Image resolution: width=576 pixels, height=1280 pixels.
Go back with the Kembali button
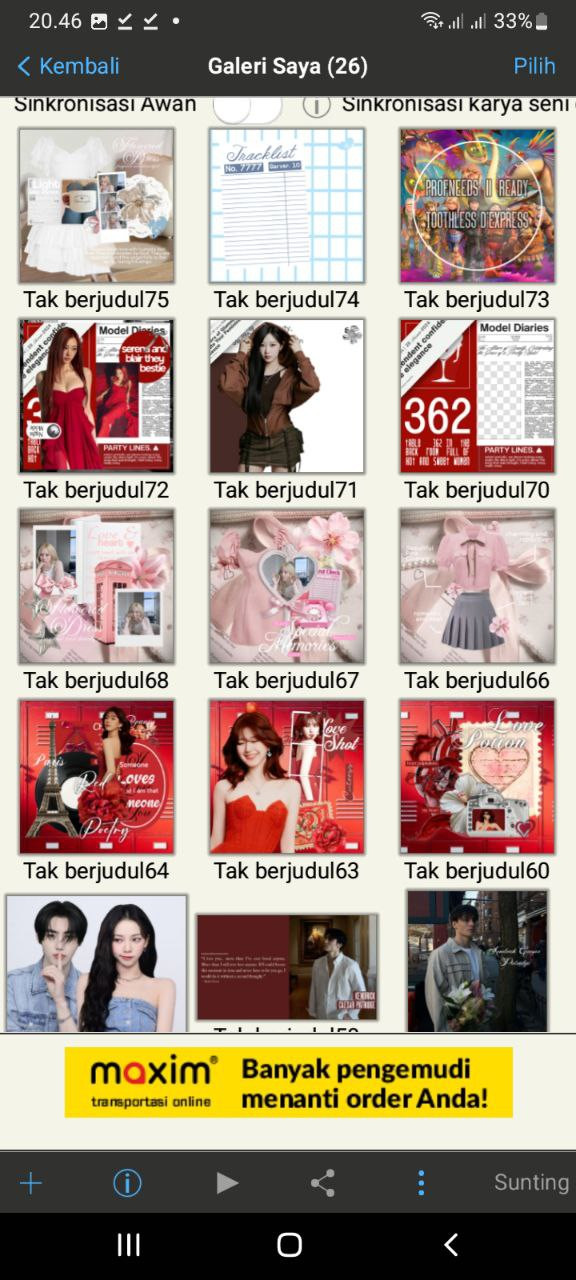(68, 66)
